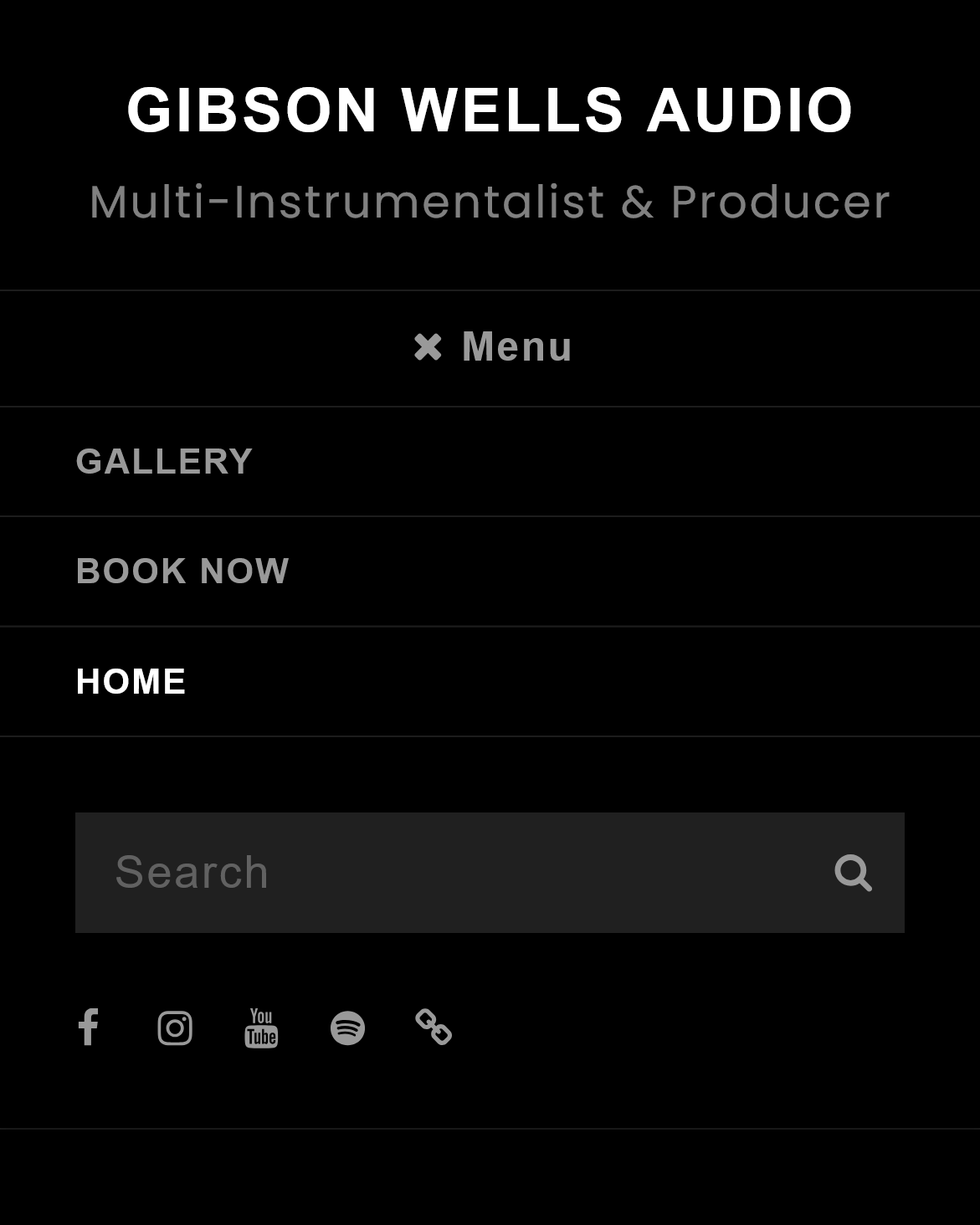Click inside the Search input field
This screenshot has height=1225, width=980.
point(418,872)
